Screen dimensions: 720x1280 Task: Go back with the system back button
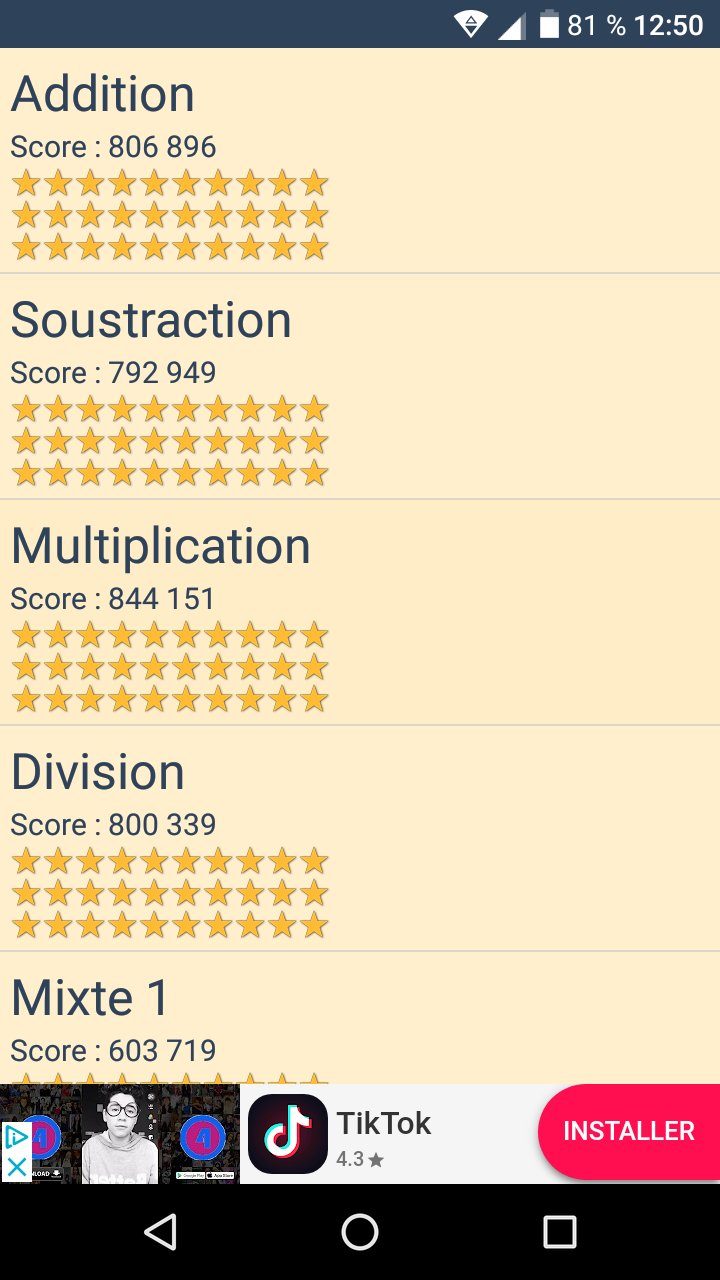coord(160,1232)
